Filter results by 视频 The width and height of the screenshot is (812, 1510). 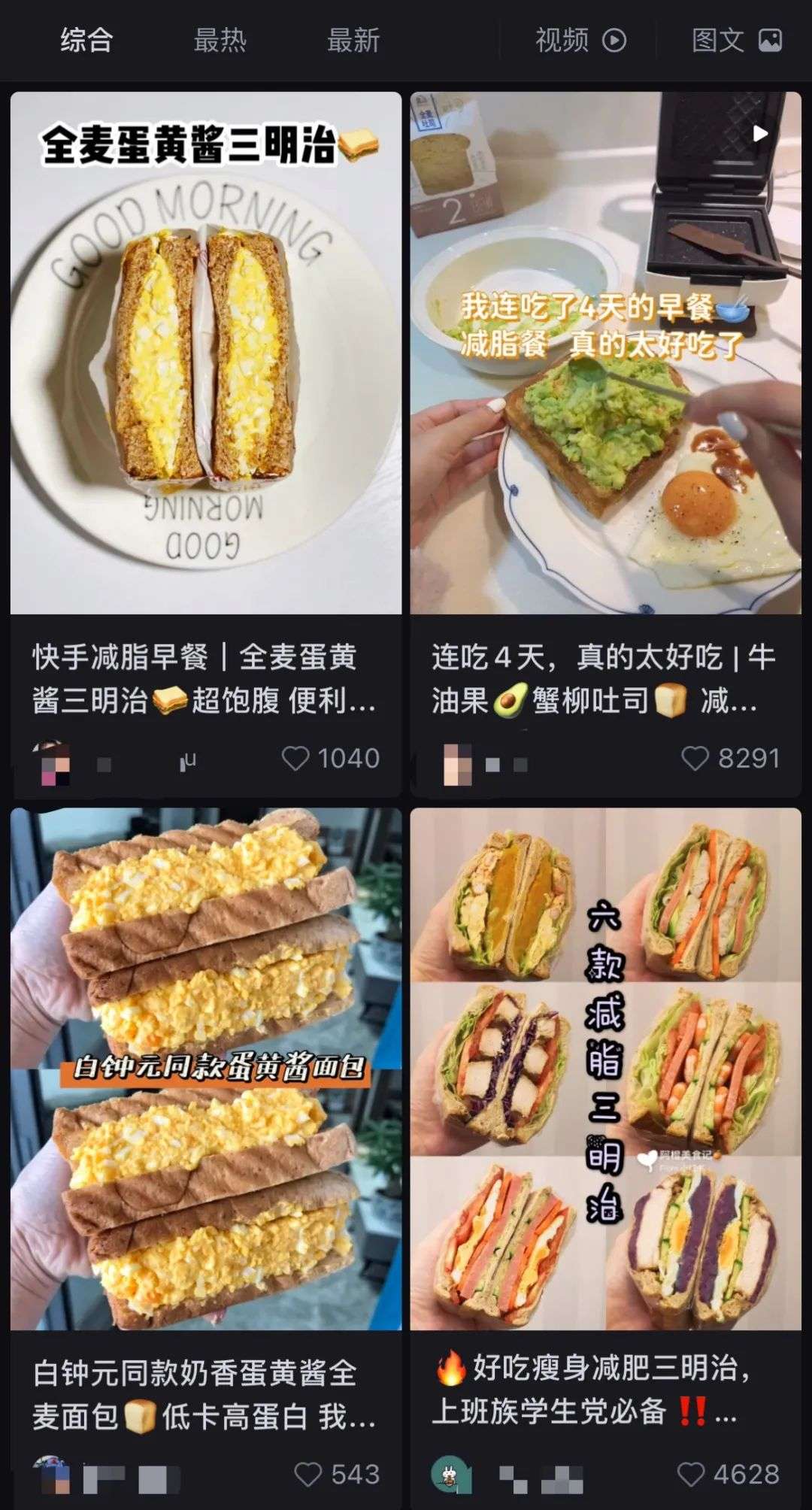(580, 40)
